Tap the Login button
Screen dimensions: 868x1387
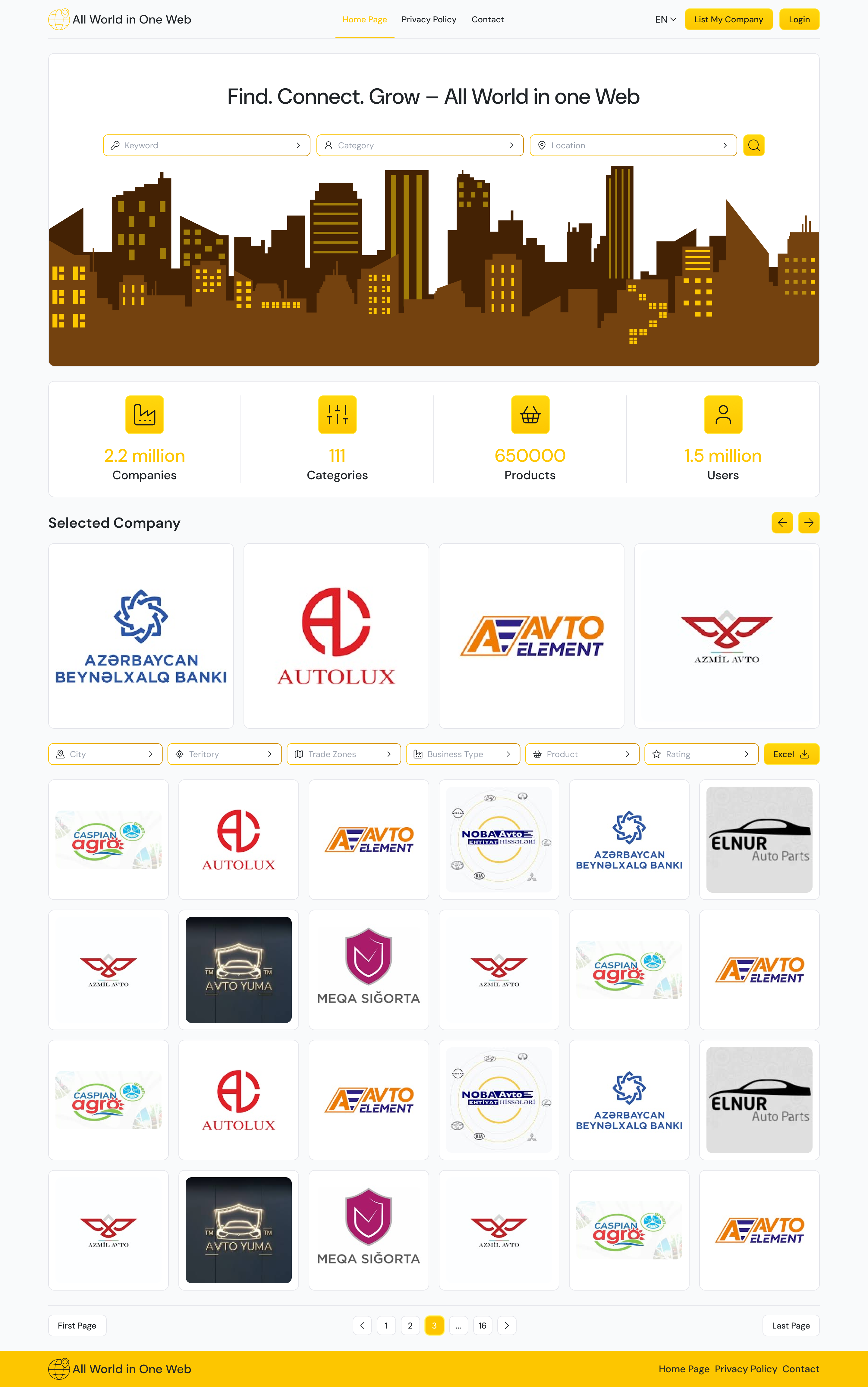[799, 20]
